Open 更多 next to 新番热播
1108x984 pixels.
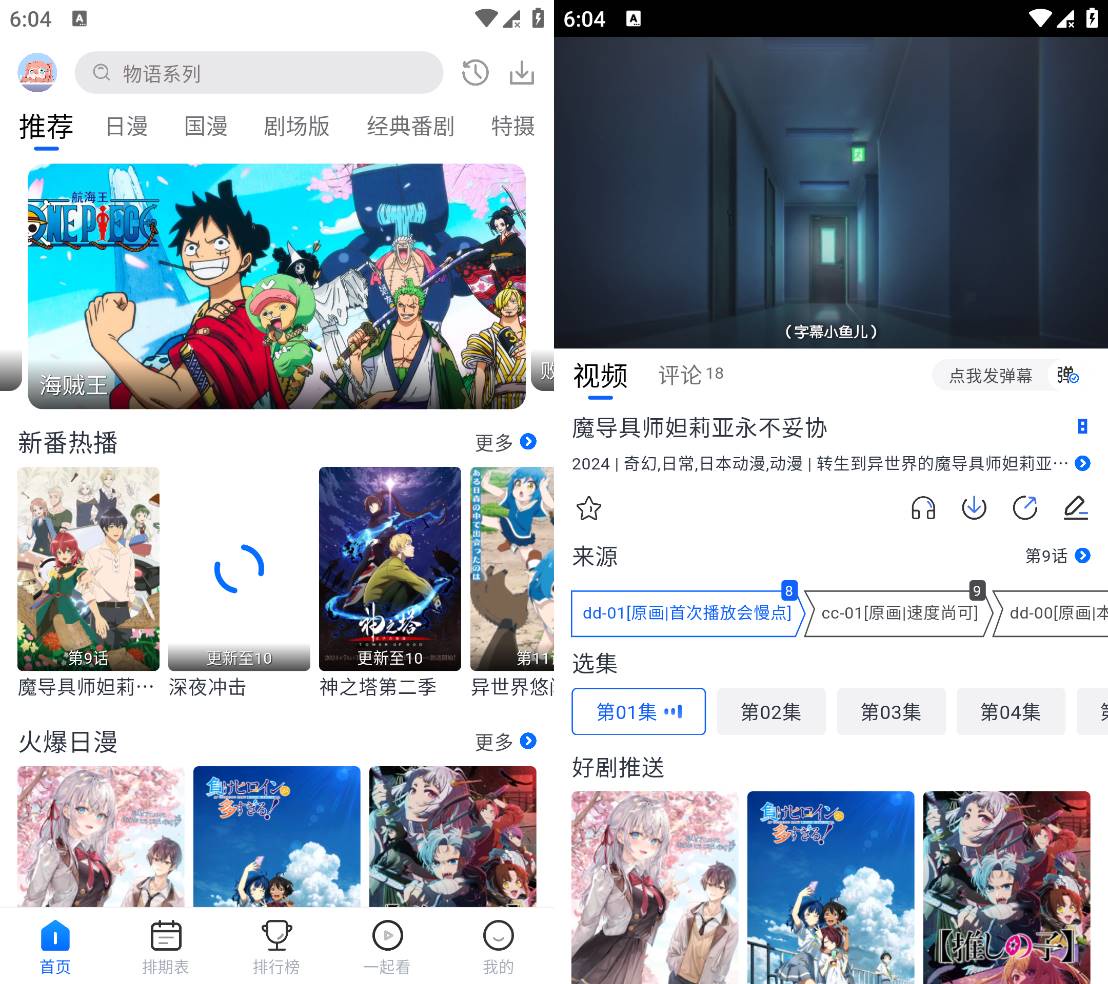click(x=506, y=442)
